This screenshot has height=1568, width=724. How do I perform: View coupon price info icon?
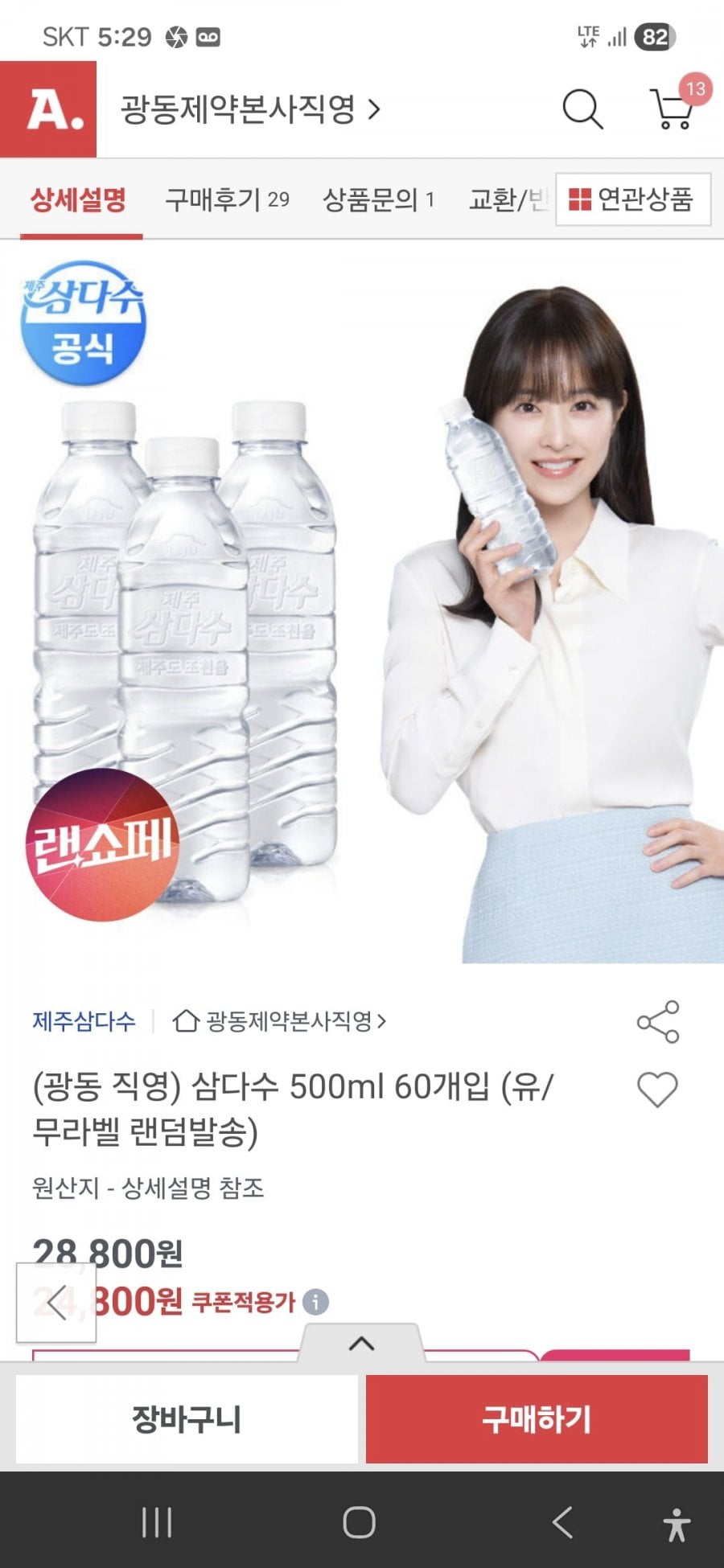click(x=315, y=1302)
